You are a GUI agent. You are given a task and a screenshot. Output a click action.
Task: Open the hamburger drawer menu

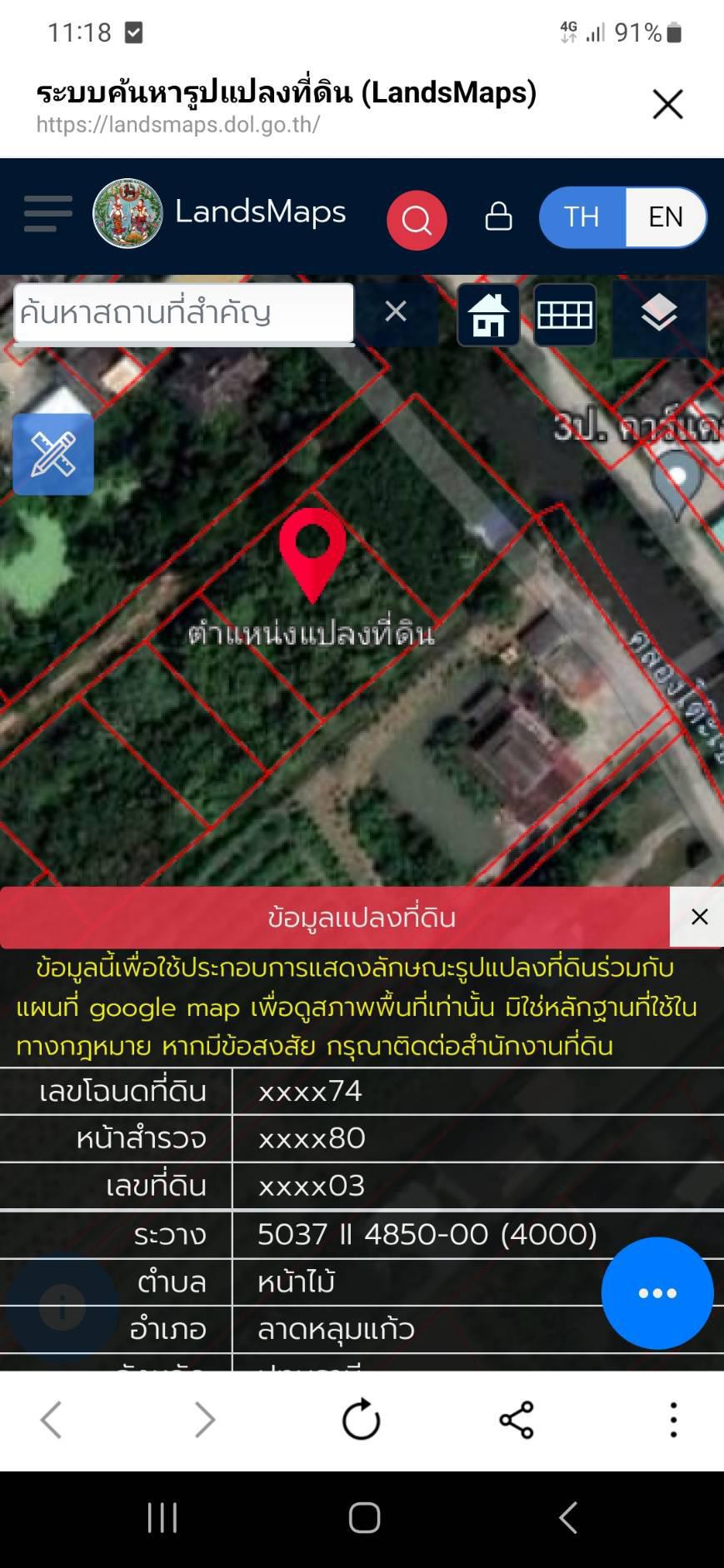(x=47, y=214)
